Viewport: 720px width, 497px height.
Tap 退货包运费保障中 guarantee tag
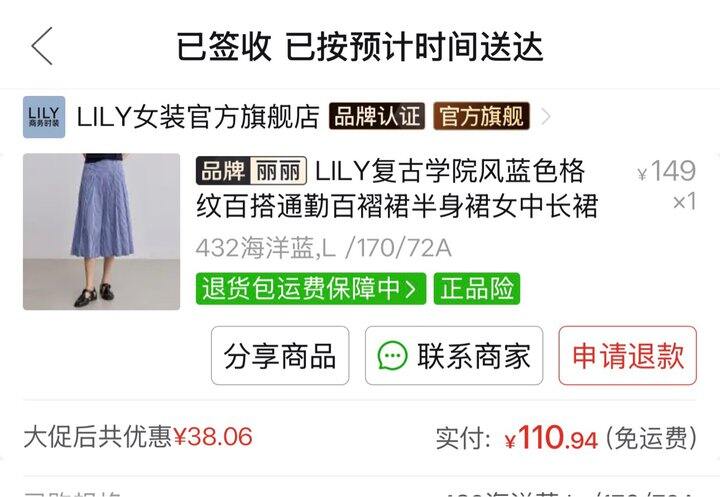(311, 288)
